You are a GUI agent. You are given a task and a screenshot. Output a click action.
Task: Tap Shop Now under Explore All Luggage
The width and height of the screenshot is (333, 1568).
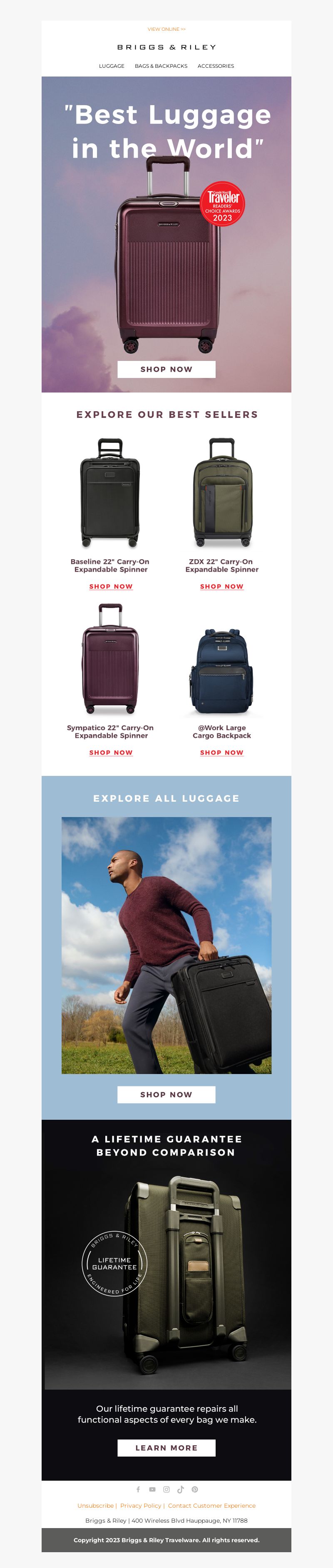coord(166,1094)
